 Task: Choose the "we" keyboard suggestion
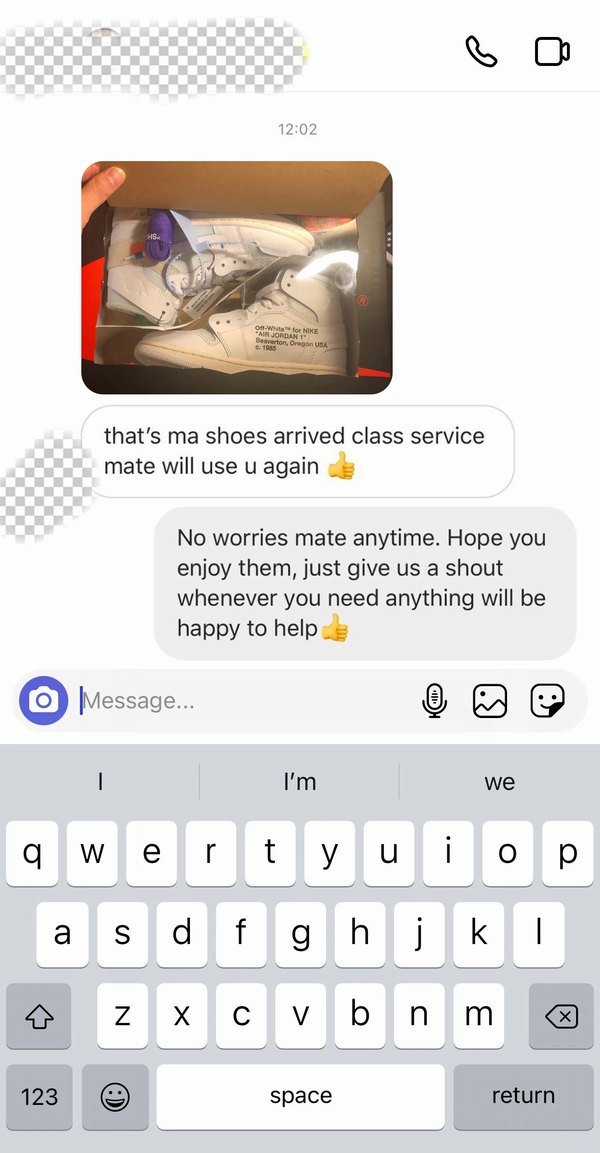499,782
